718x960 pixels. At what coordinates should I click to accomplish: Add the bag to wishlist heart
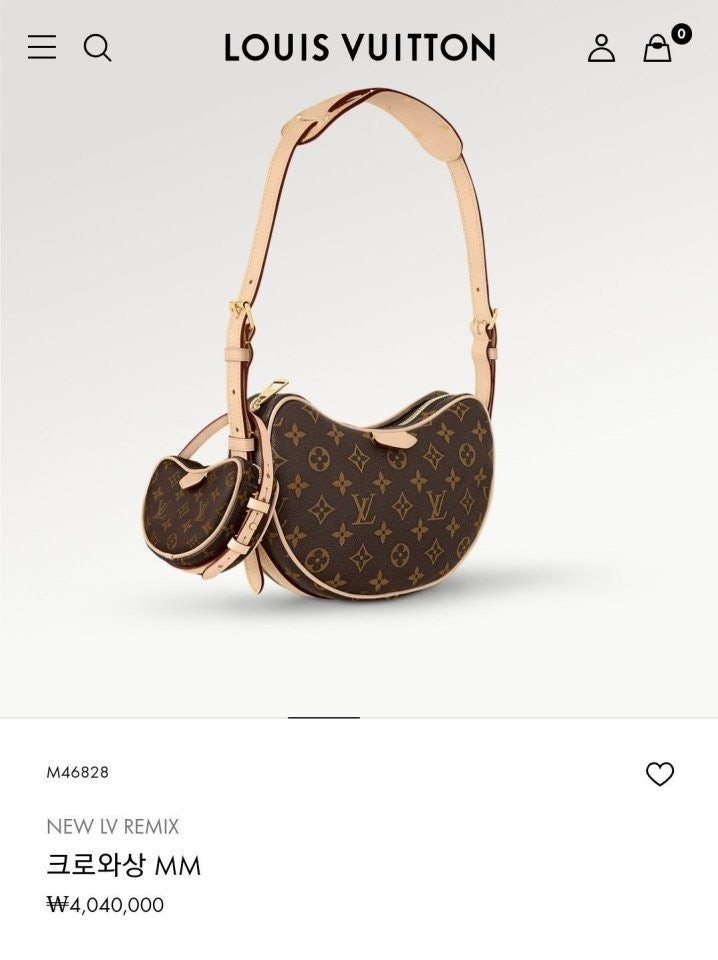point(660,774)
